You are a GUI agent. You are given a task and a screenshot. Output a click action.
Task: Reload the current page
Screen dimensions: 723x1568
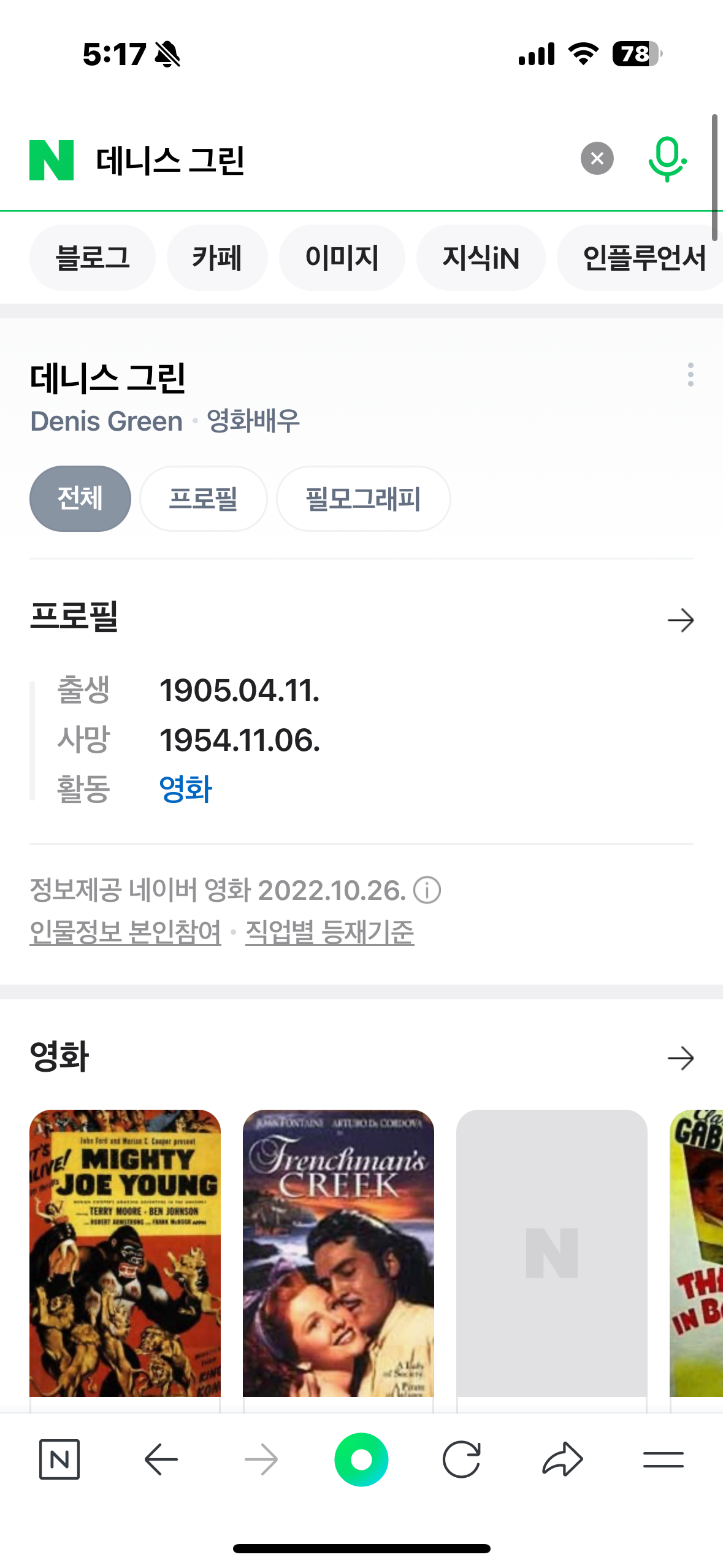(461, 1459)
